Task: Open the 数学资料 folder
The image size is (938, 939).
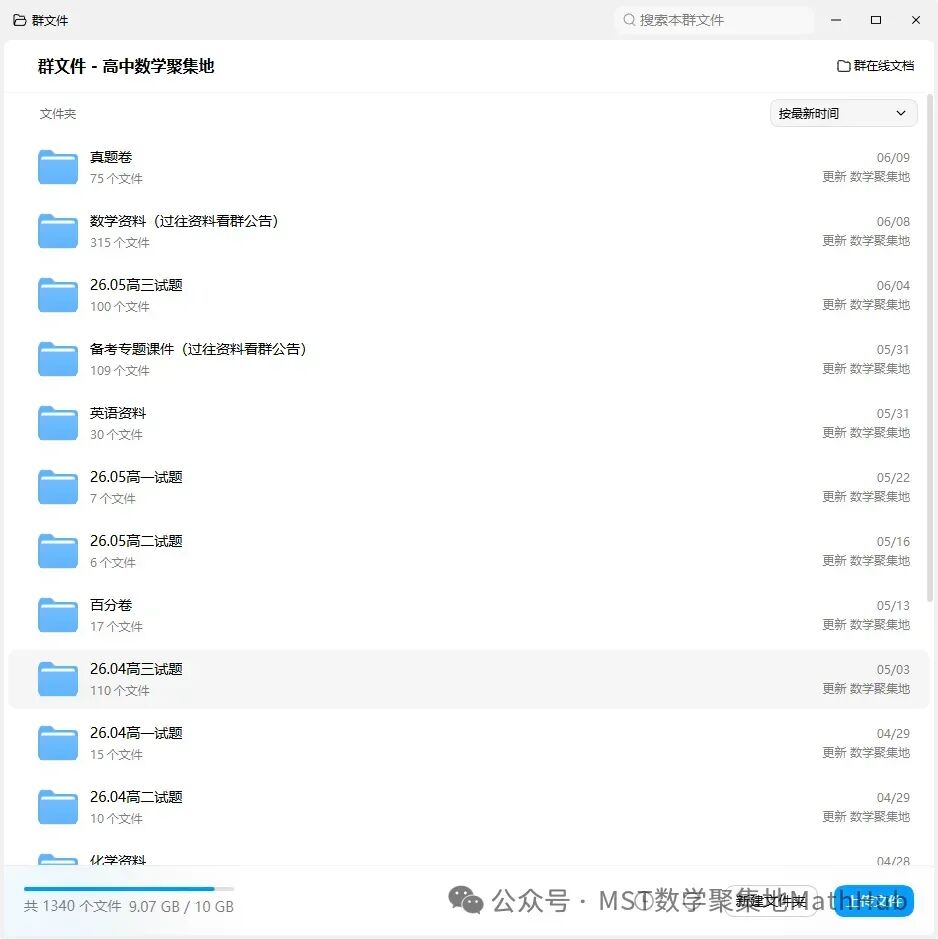Action: [468, 231]
